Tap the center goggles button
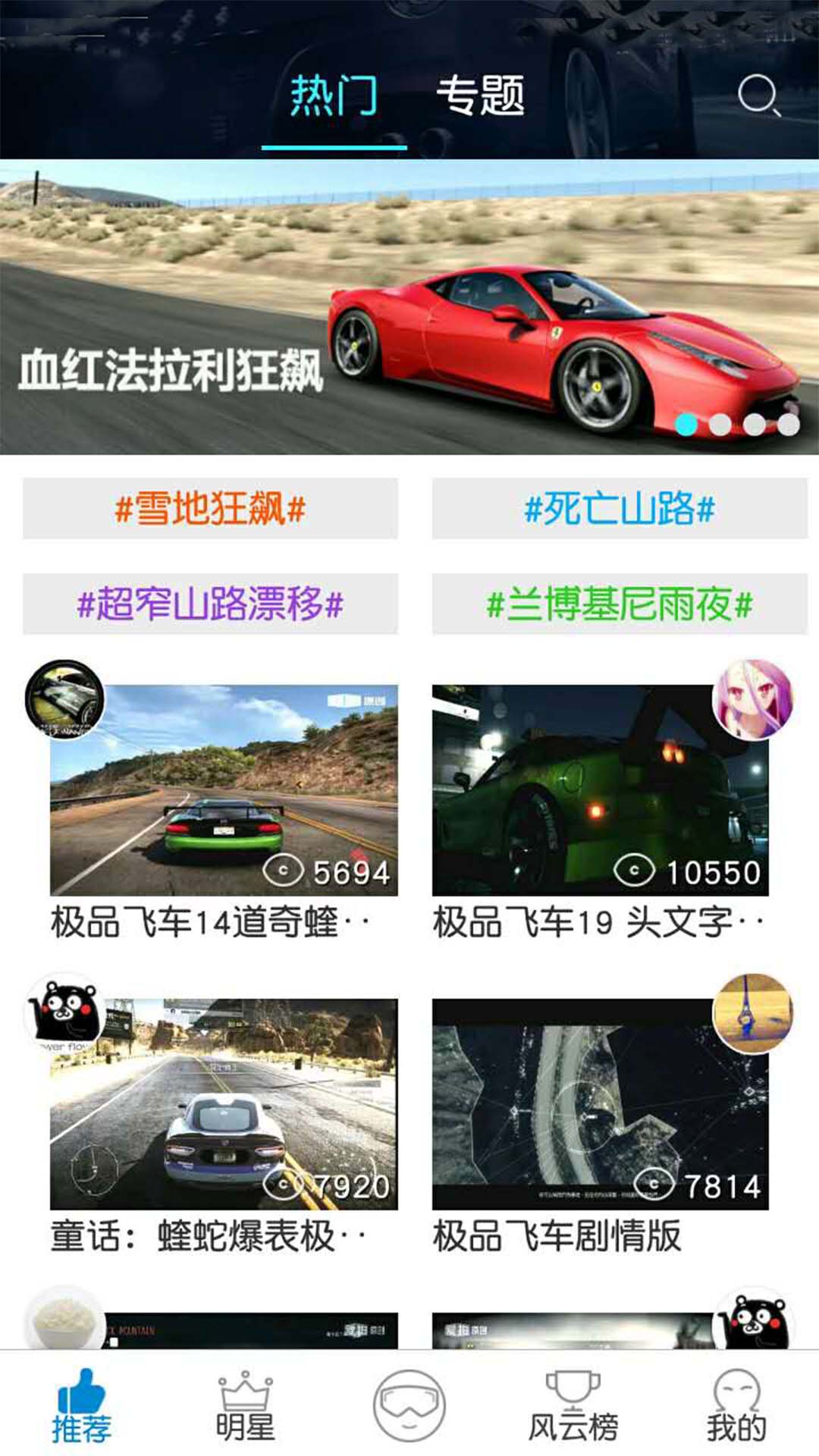Viewport: 819px width, 1456px height. coord(409,1406)
